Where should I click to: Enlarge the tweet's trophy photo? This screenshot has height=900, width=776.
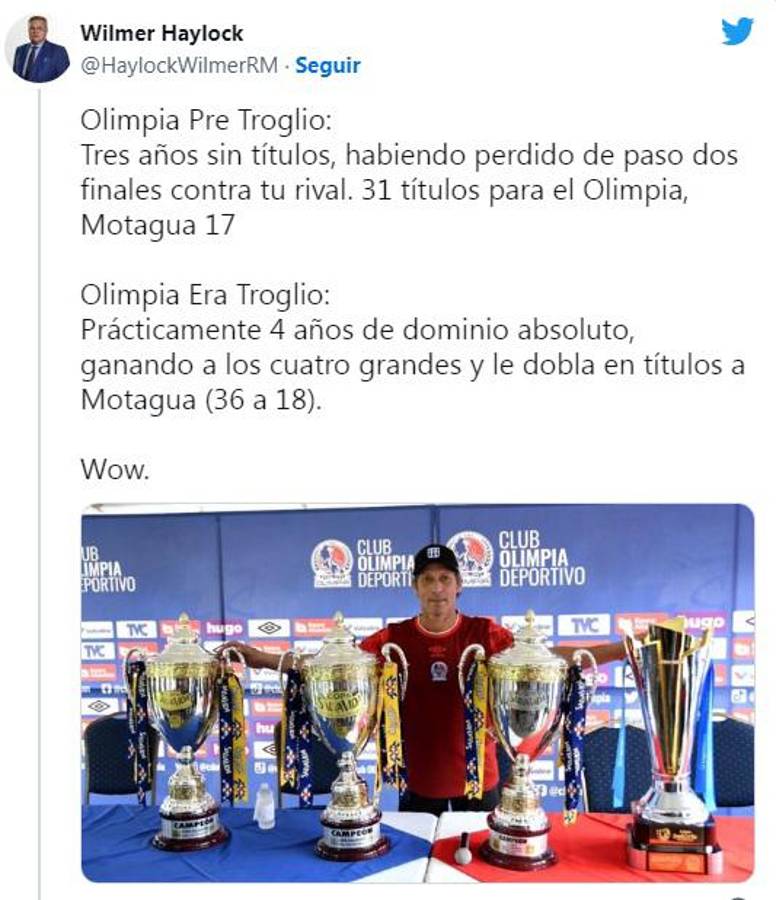418,692
